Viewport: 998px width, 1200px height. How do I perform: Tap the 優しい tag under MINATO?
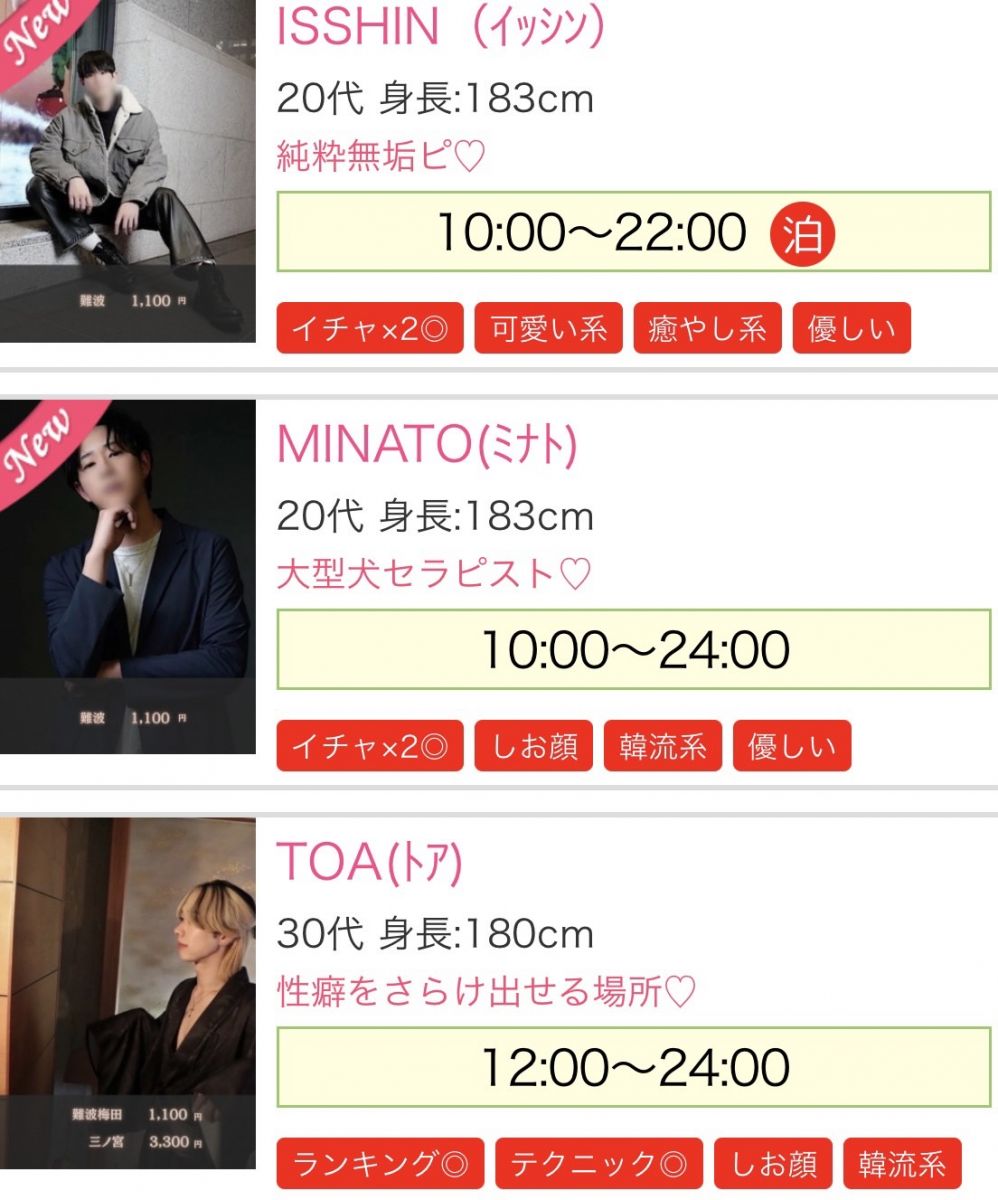click(x=791, y=746)
